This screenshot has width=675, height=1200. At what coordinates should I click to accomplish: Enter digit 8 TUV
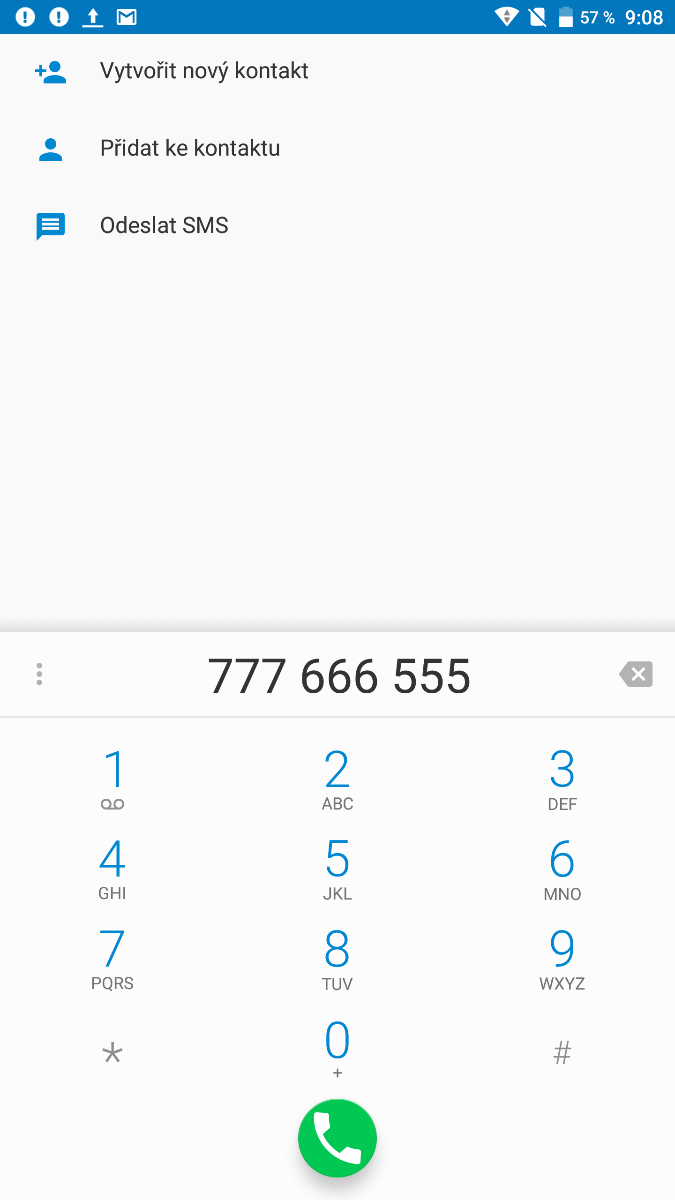[x=337, y=959]
